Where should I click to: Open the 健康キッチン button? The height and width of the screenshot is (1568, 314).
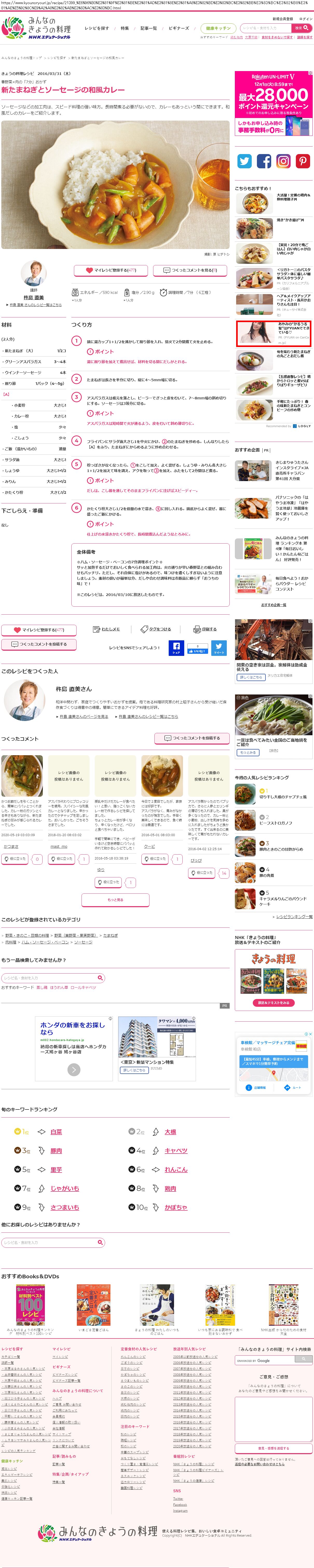218,28
